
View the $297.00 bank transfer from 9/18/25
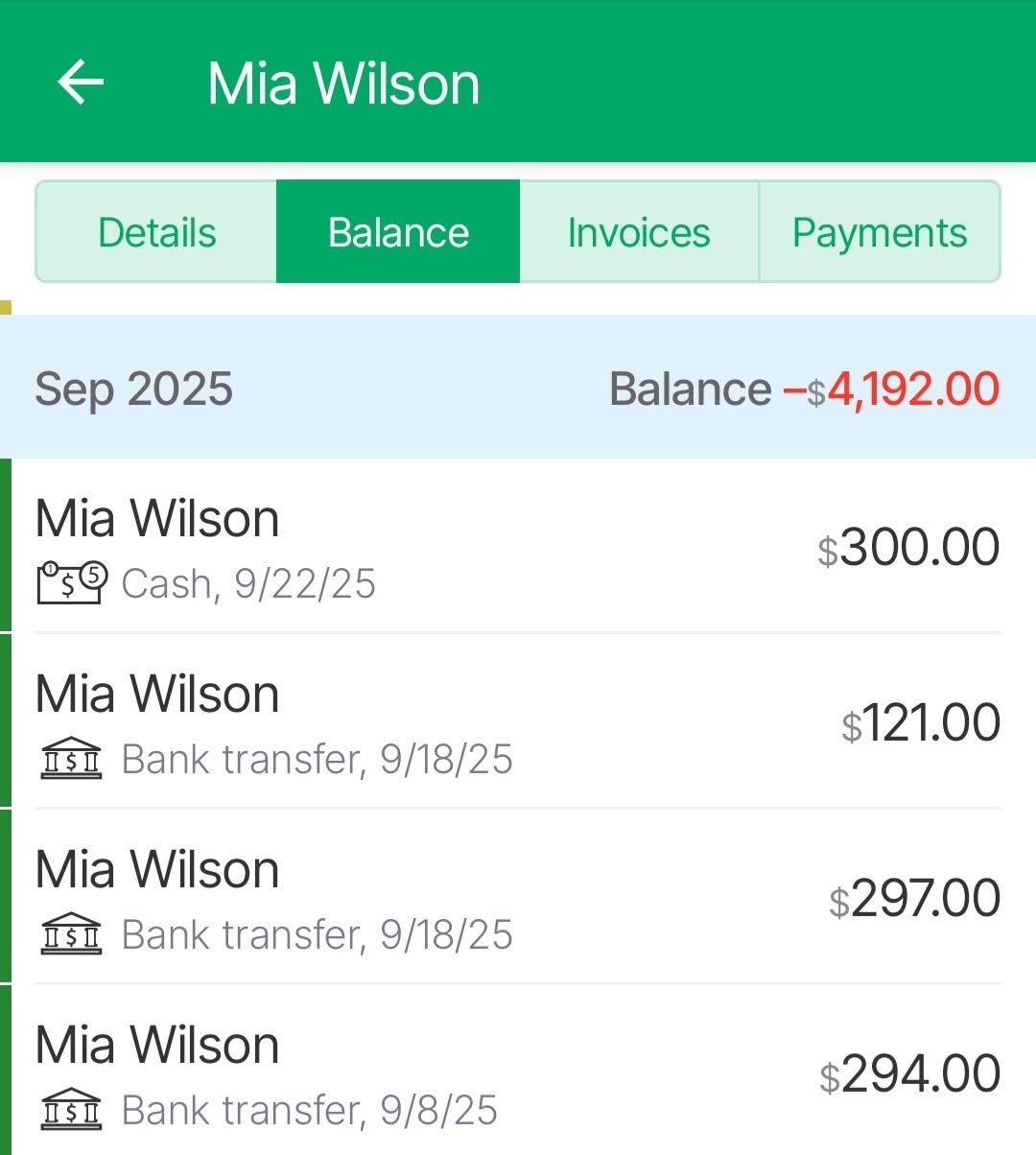click(518, 898)
